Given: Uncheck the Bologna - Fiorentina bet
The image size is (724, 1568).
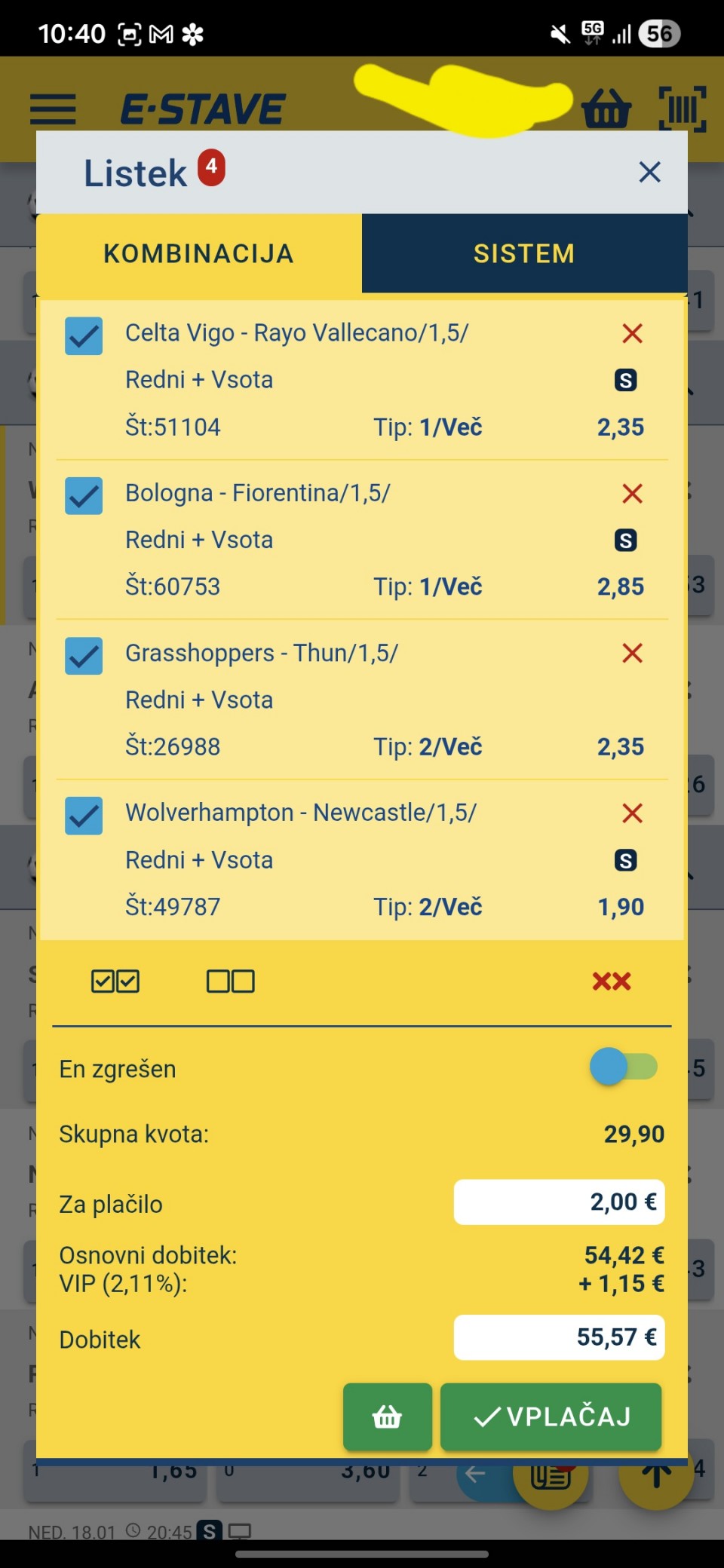Looking at the screenshot, I should coord(84,495).
